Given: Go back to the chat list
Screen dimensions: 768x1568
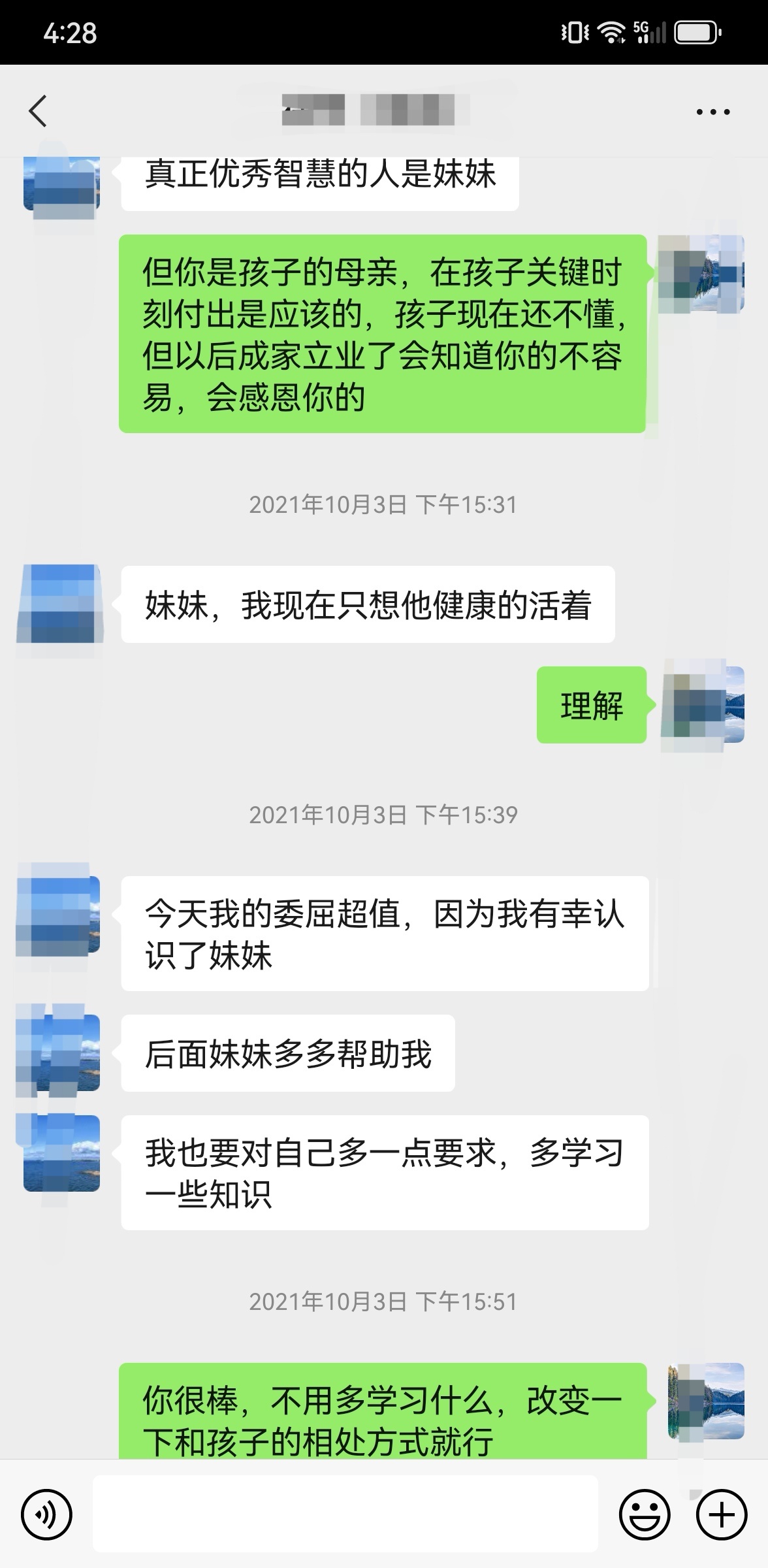Looking at the screenshot, I should [38, 110].
